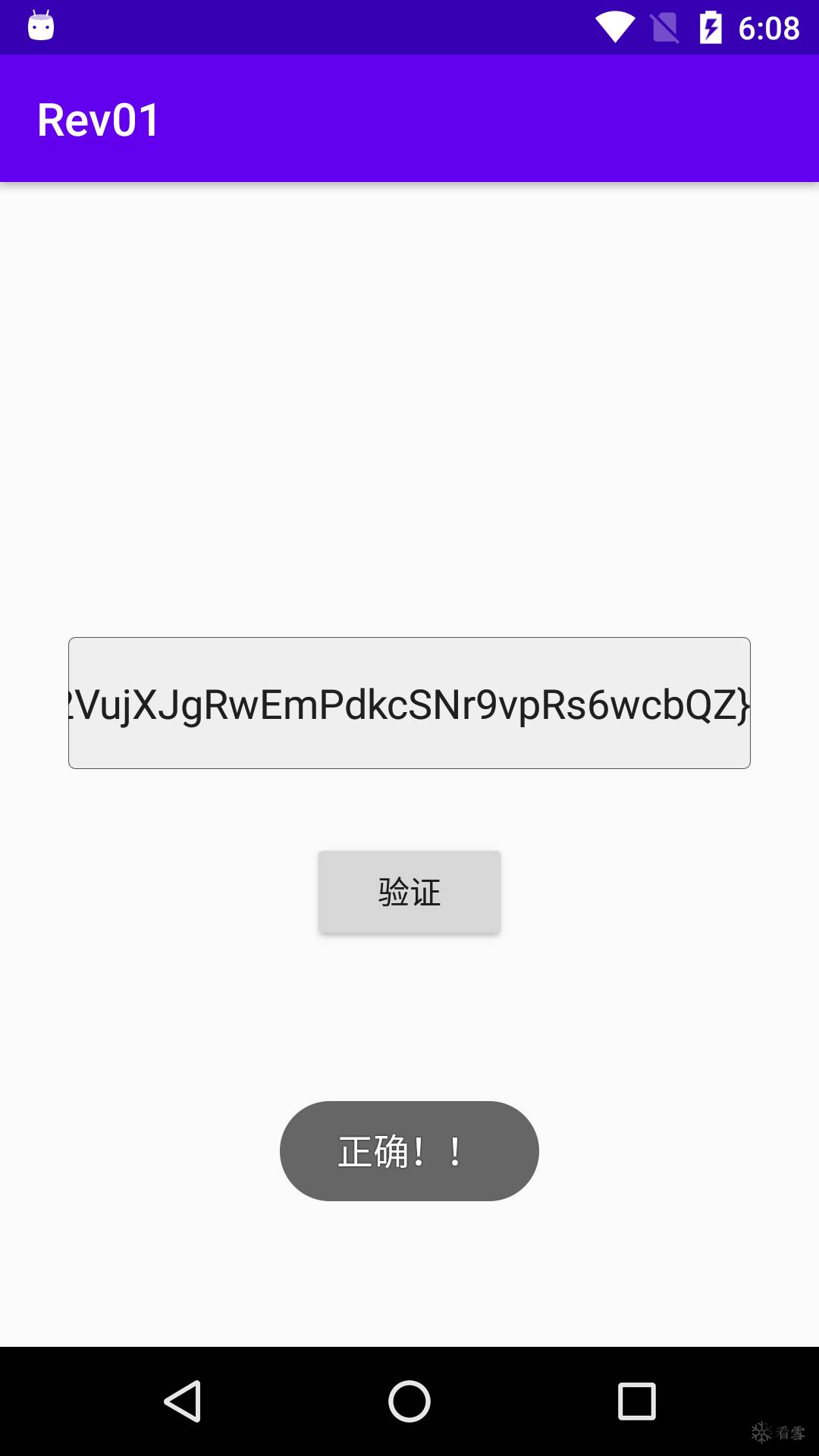Return to the home screen
Screen dimensions: 819x1456
(409, 1401)
